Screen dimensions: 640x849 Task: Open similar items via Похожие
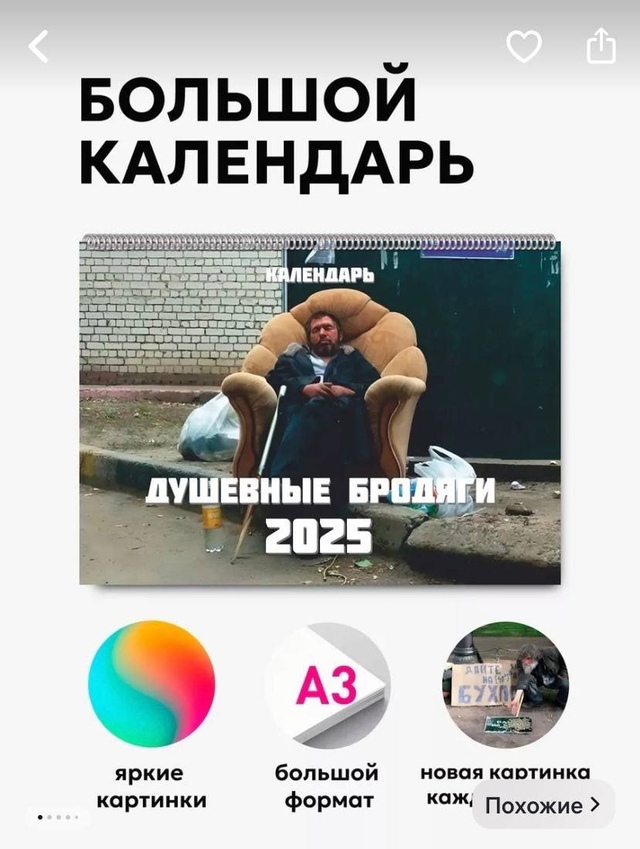point(543,805)
